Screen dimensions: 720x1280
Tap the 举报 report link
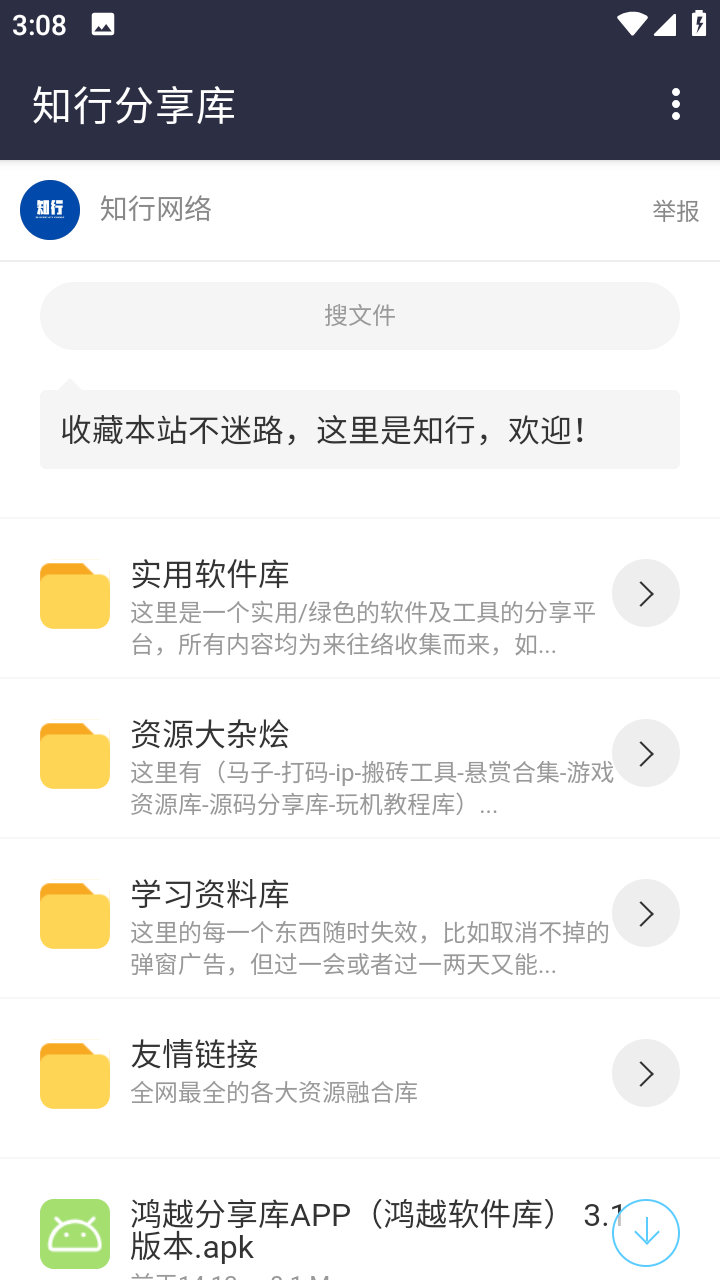point(676,211)
